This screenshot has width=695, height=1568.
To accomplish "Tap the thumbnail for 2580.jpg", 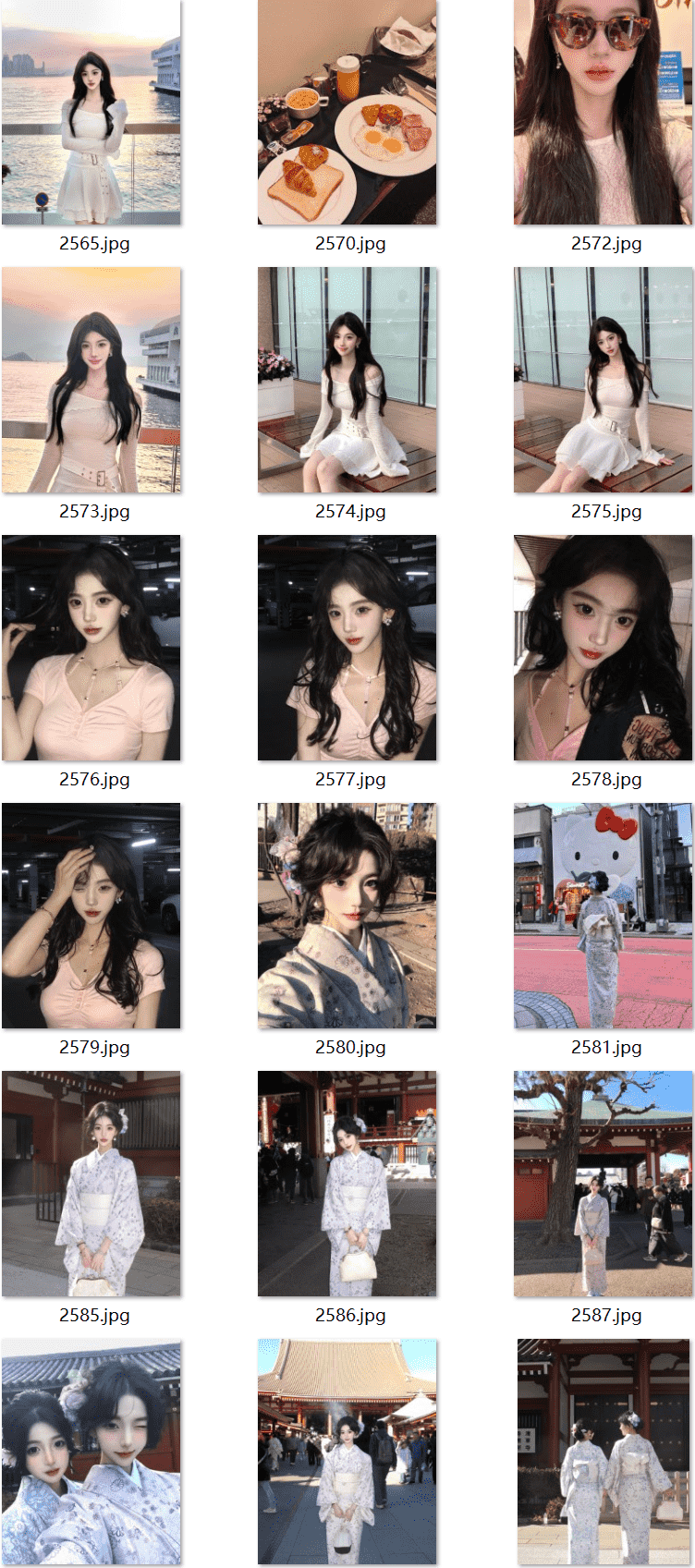I will (347, 916).
